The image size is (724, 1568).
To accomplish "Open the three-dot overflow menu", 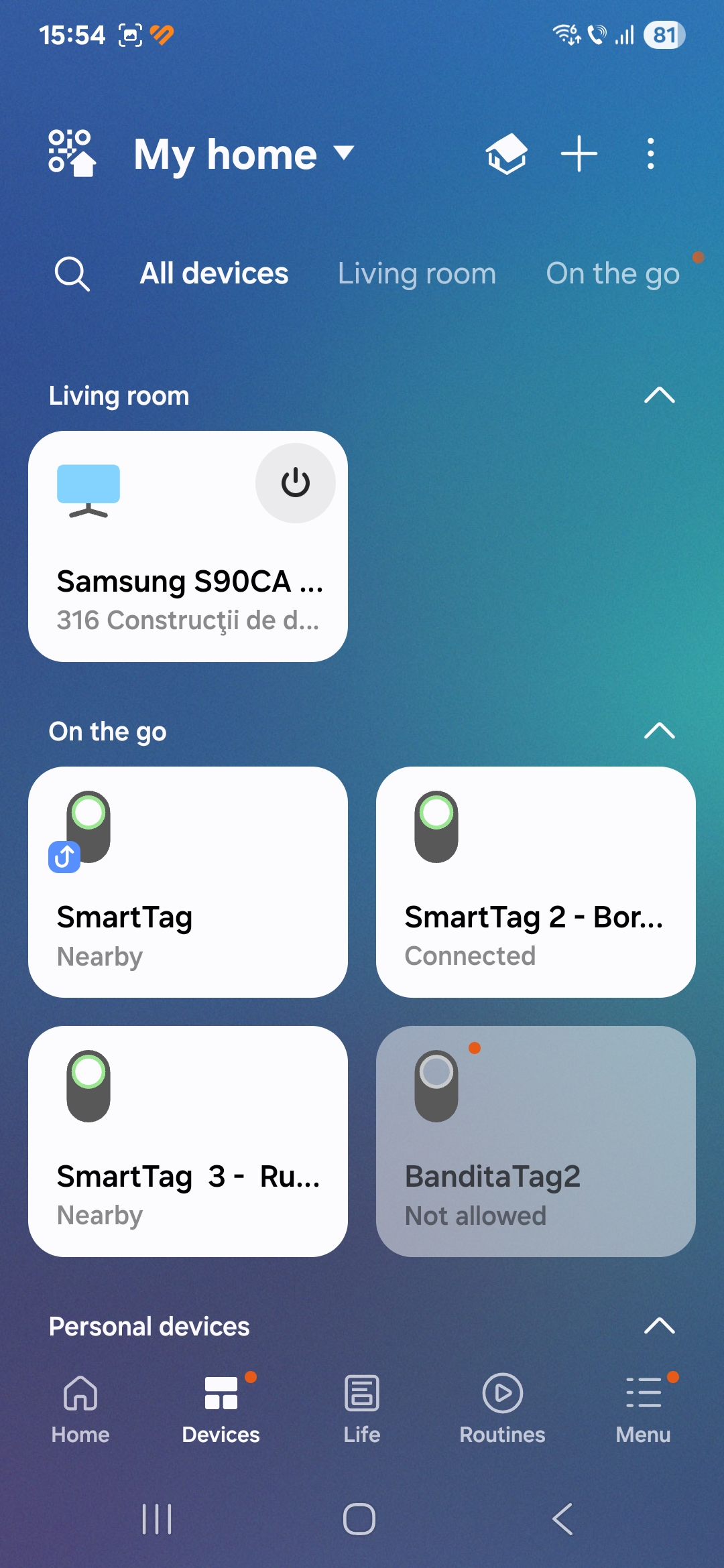I will coord(650,154).
